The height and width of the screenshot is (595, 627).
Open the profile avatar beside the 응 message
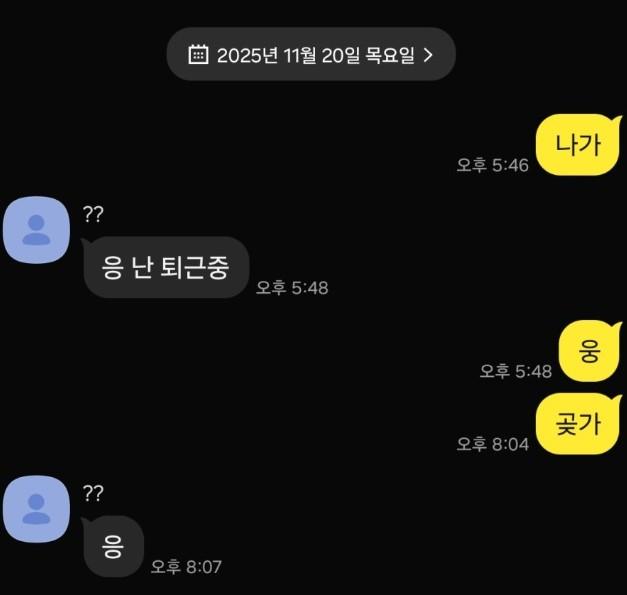pyautogui.click(x=38, y=510)
